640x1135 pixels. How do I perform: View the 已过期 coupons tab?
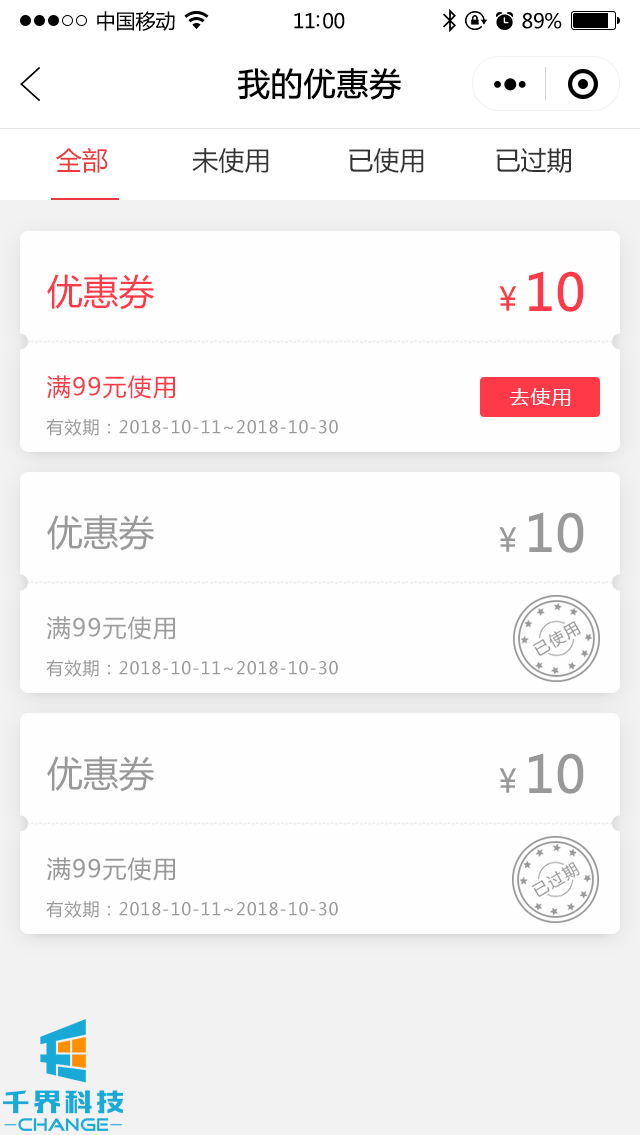point(534,161)
